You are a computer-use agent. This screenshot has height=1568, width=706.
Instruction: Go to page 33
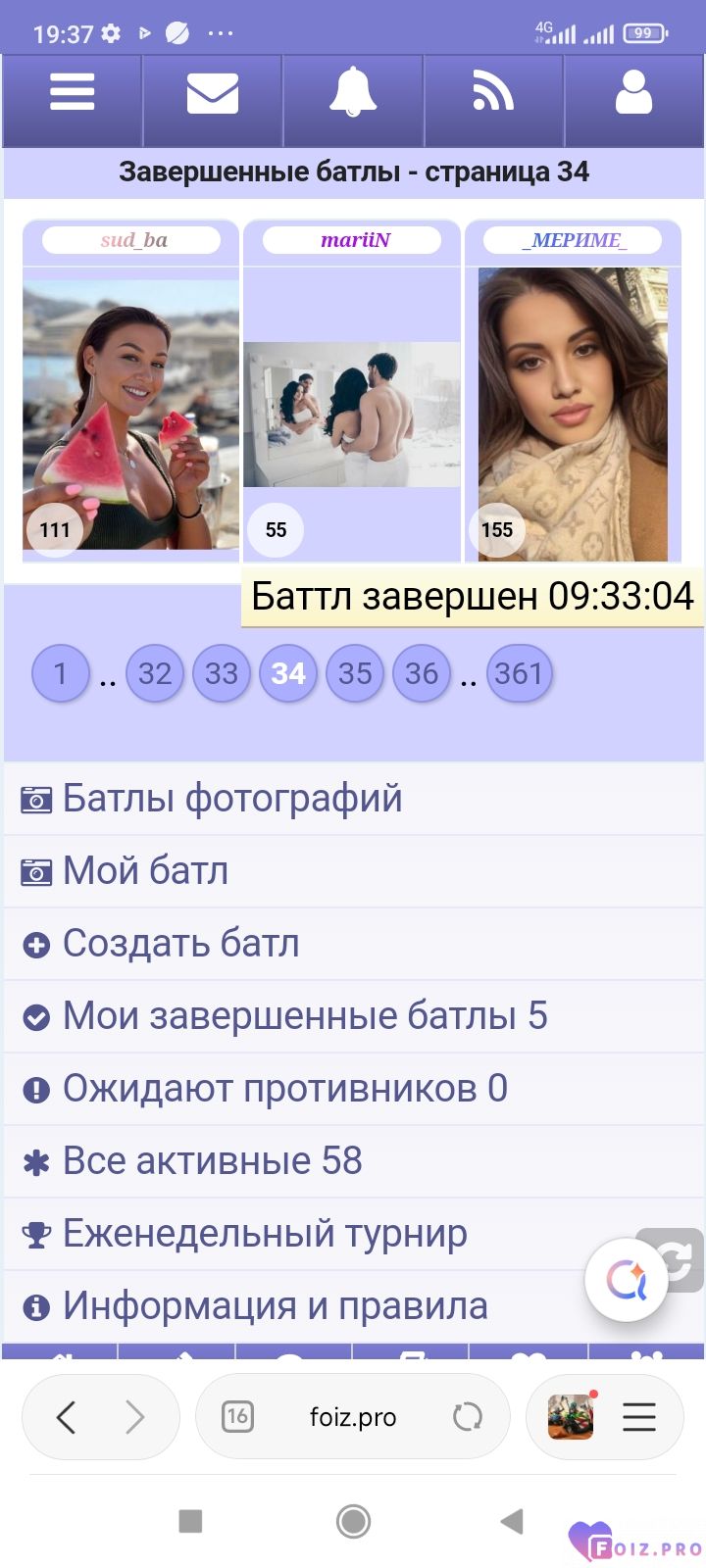coord(222,673)
